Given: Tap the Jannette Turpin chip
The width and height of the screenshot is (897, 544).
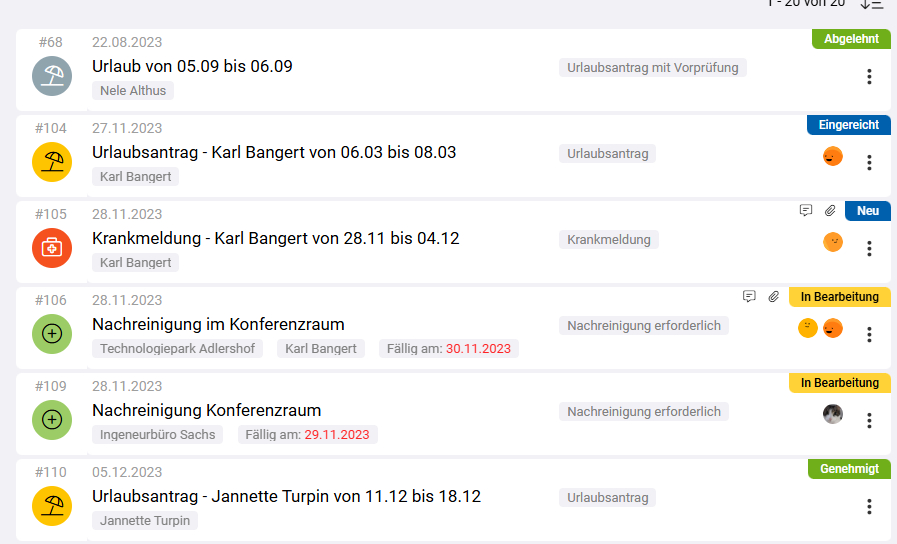Looking at the screenshot, I should 145,521.
